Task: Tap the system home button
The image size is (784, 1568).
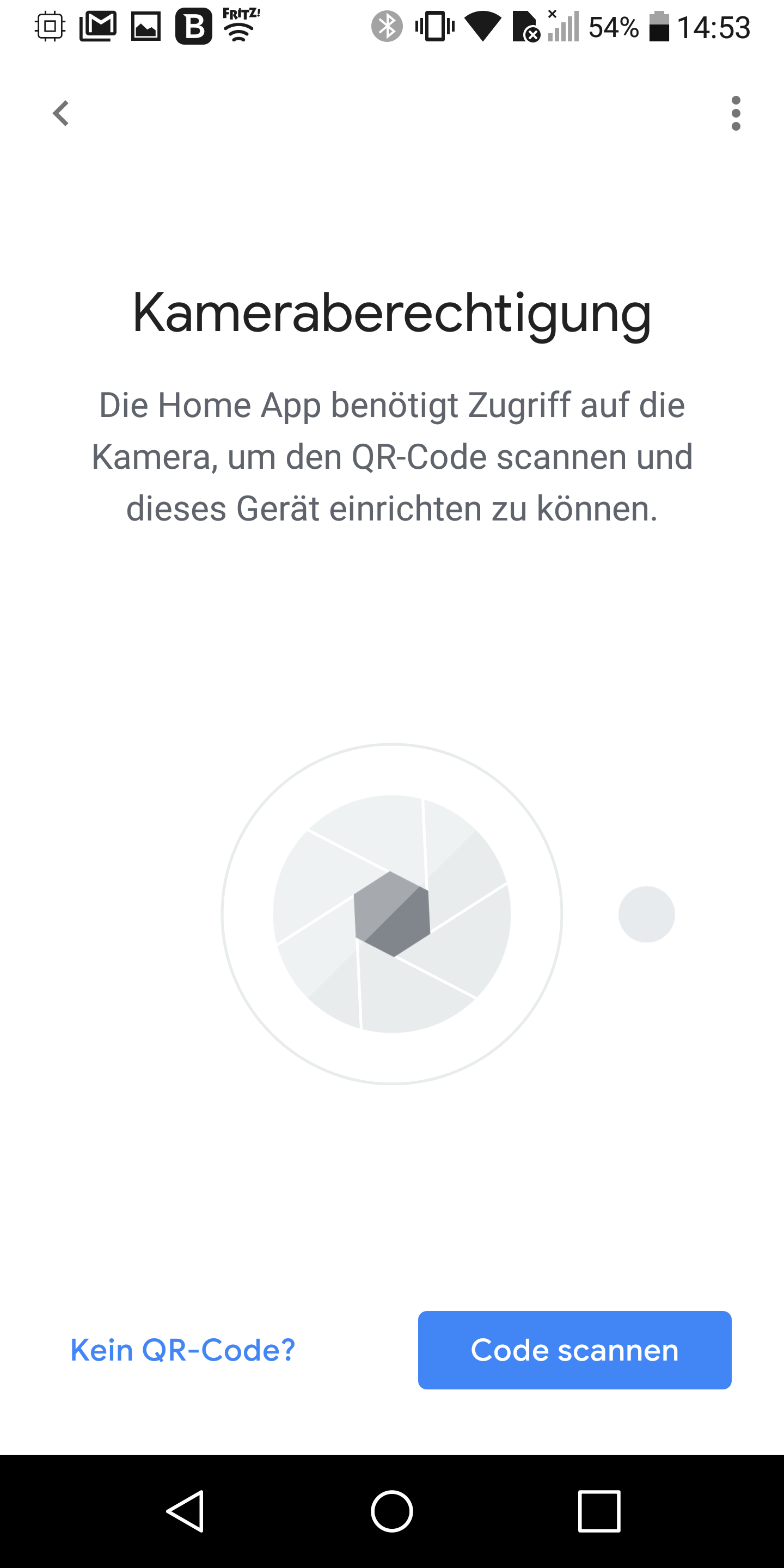Action: coord(391,1511)
